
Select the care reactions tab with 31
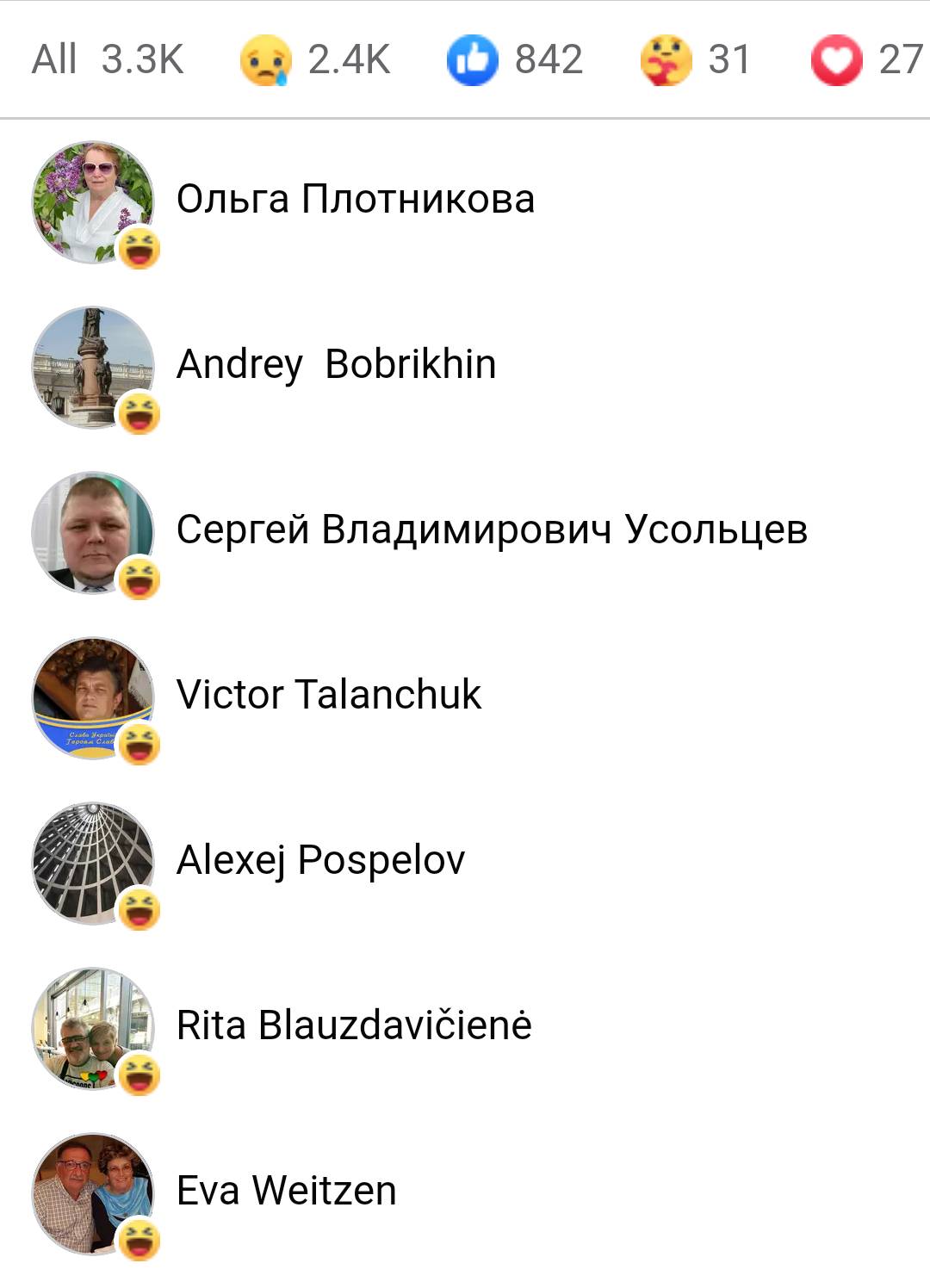click(x=696, y=59)
